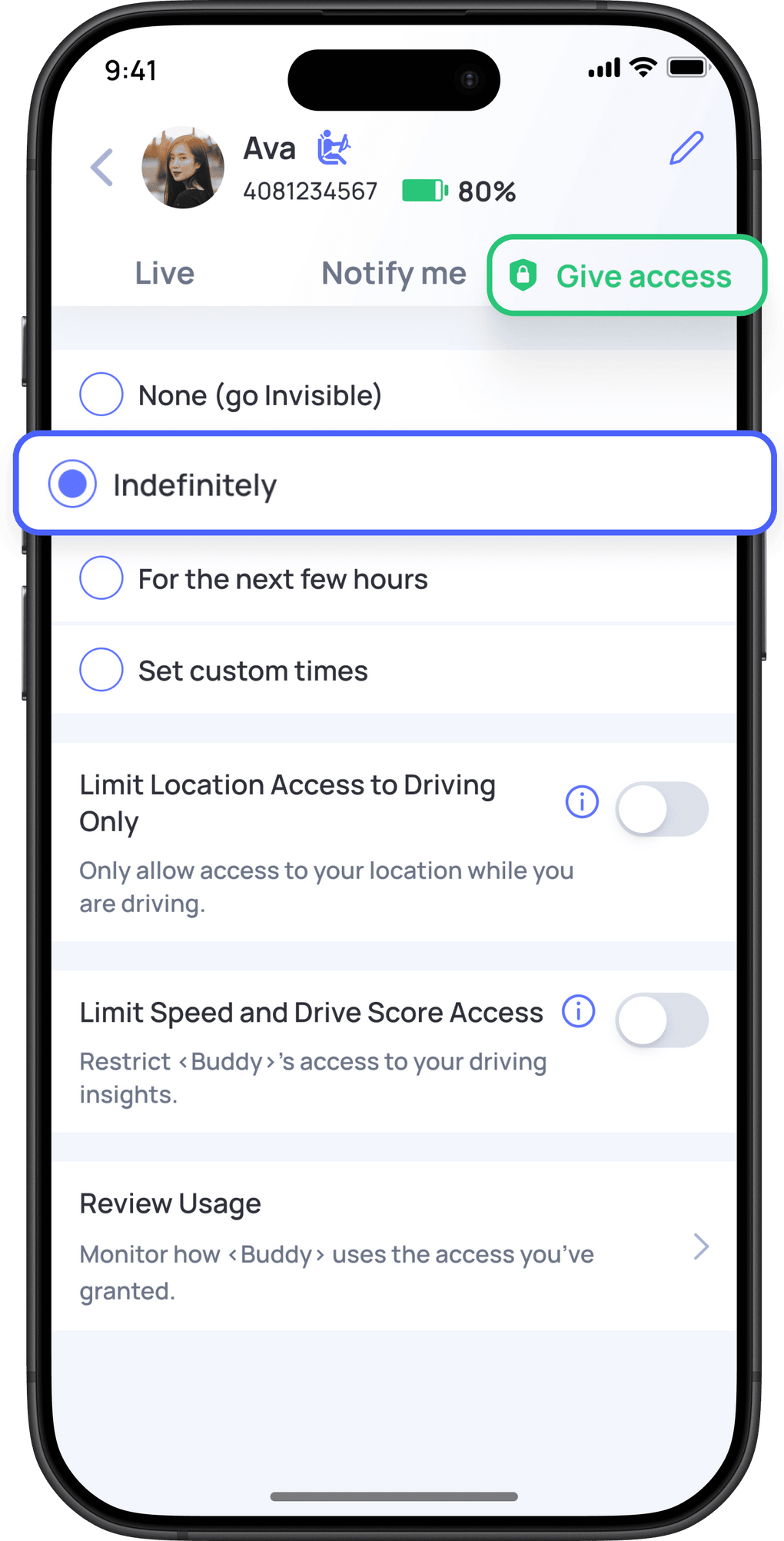Screen dimensions: 784x1541
Task: Open info tooltip for Limit Location Access
Action: [582, 802]
